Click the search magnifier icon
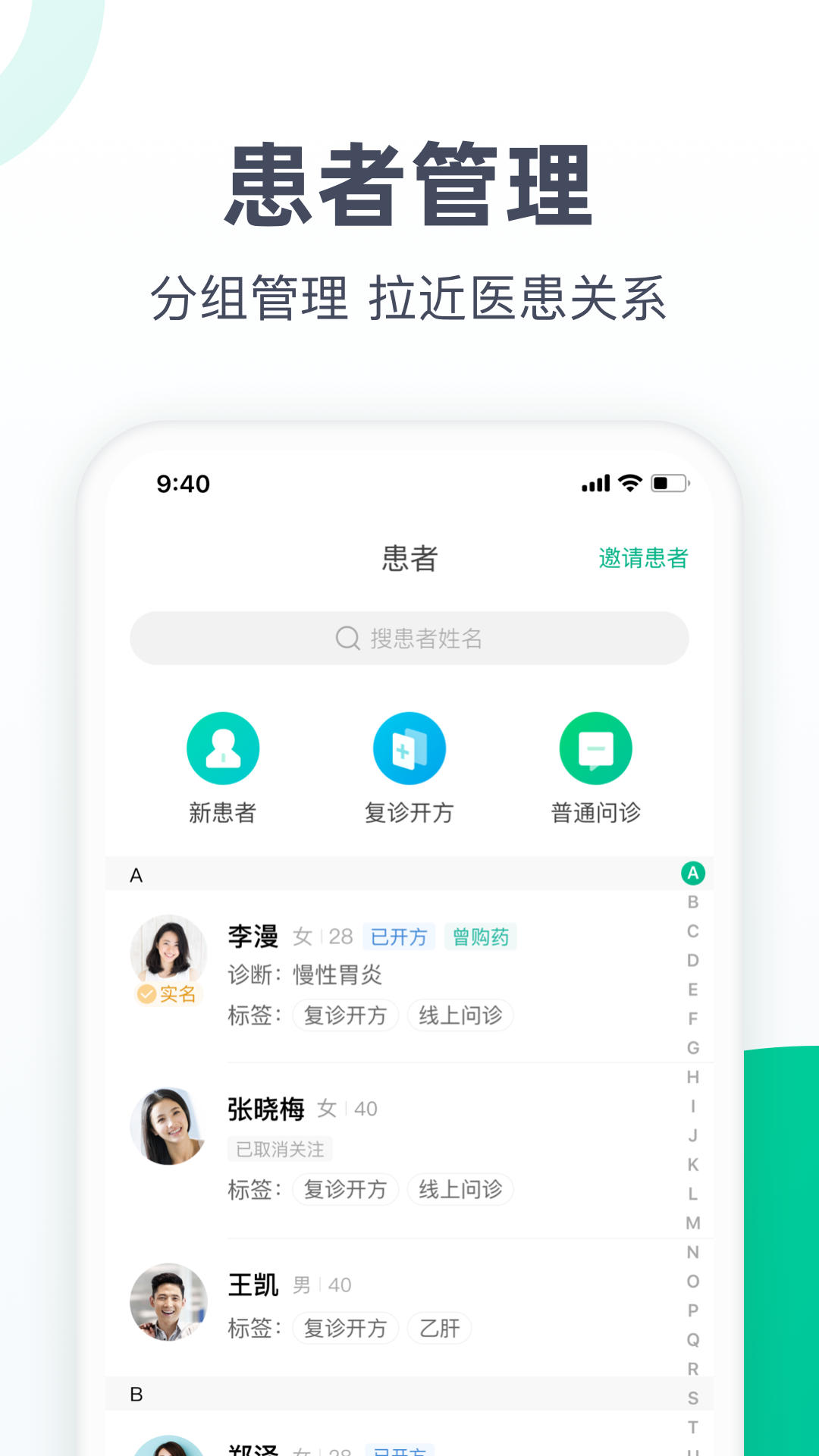819x1456 pixels. click(347, 639)
